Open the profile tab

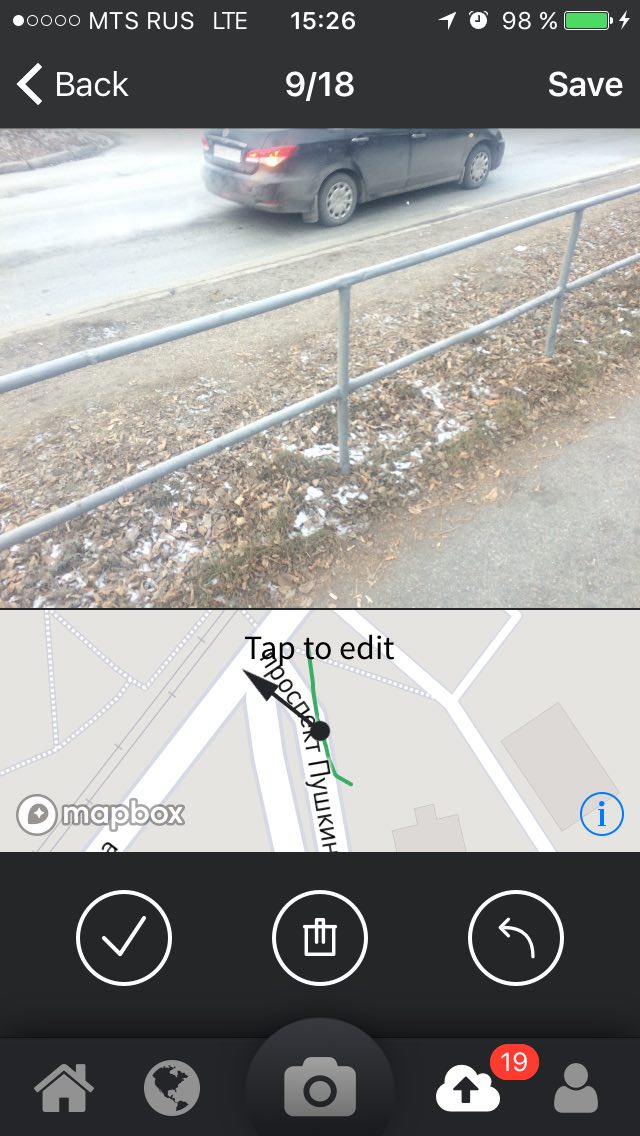(576, 1087)
